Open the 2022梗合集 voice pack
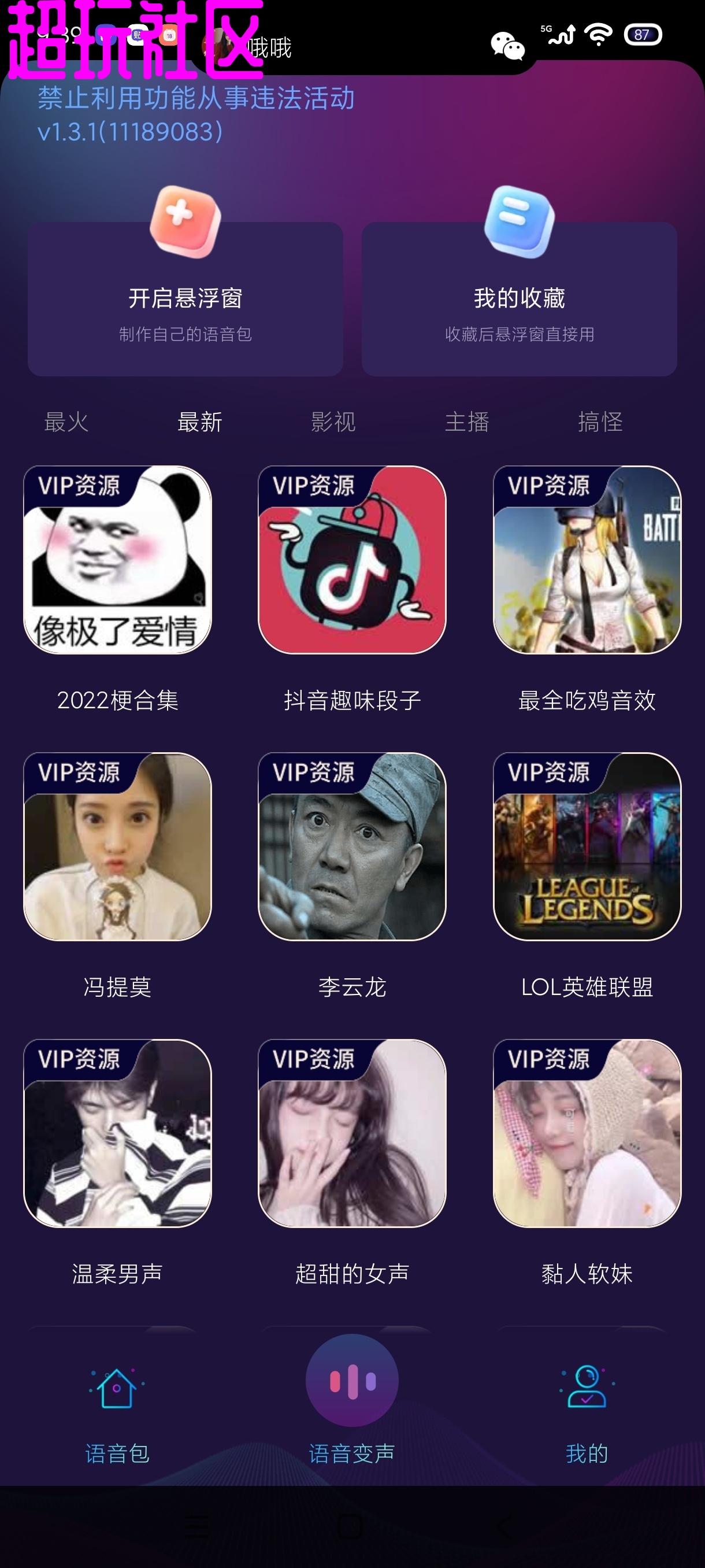Image resolution: width=705 pixels, height=1568 pixels. pos(117,560)
